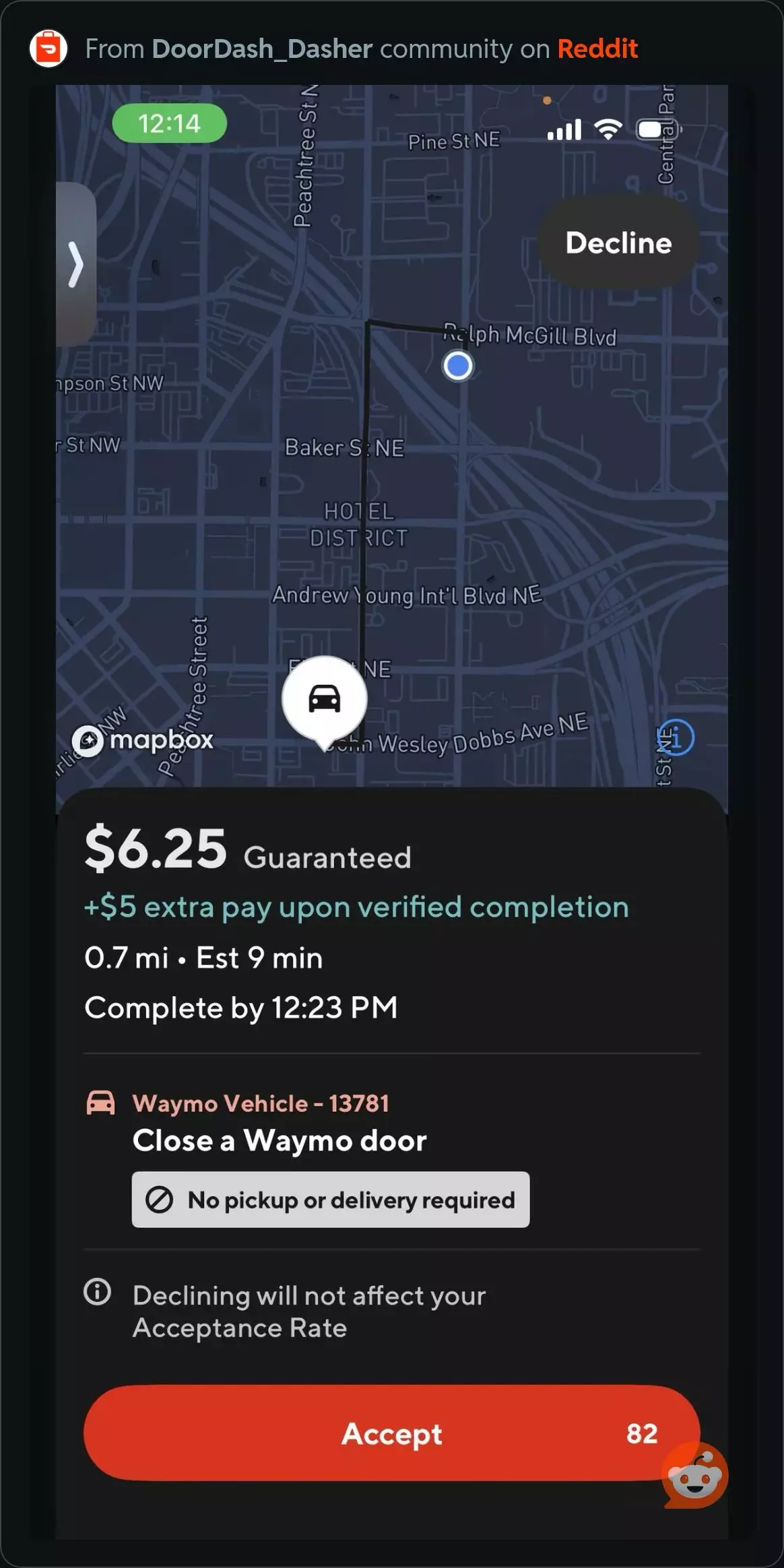The height and width of the screenshot is (1568, 784).
Task: Open the map attribution info icon
Action: click(x=677, y=738)
